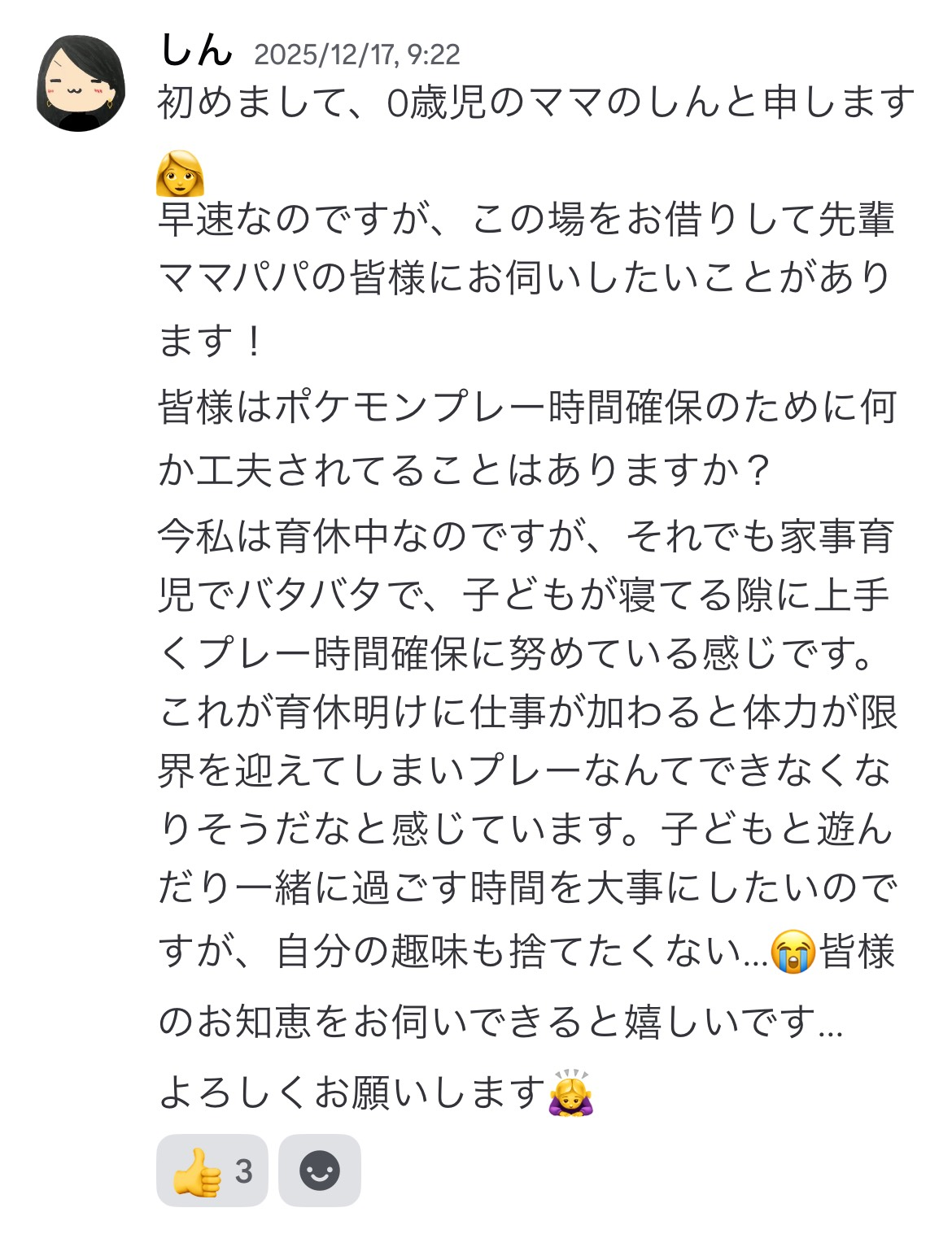Toggle the thumbs-up reaction with 3 votes

[x=212, y=1171]
